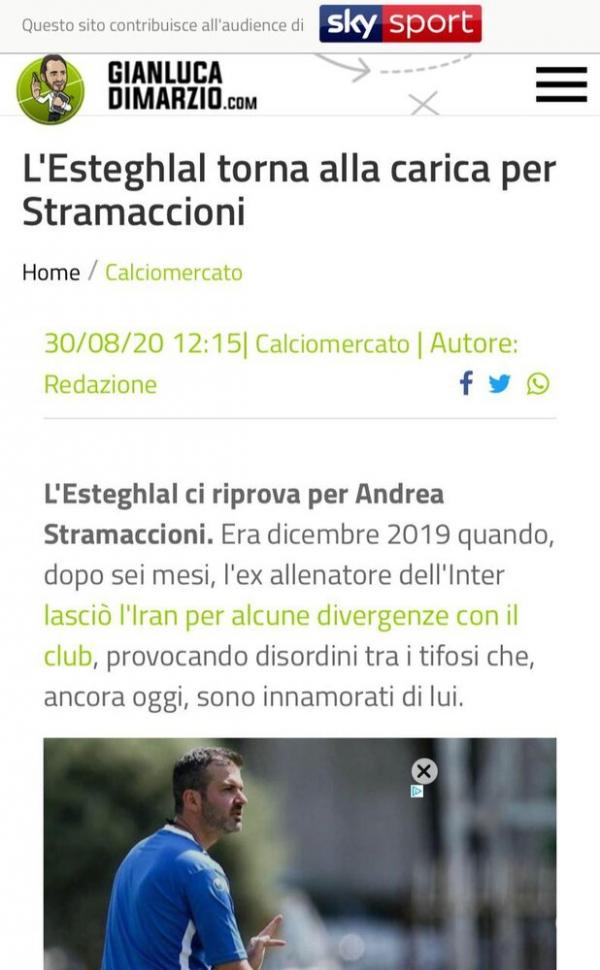Go to Gianluca Di Marzio homepage logo

tap(137, 88)
